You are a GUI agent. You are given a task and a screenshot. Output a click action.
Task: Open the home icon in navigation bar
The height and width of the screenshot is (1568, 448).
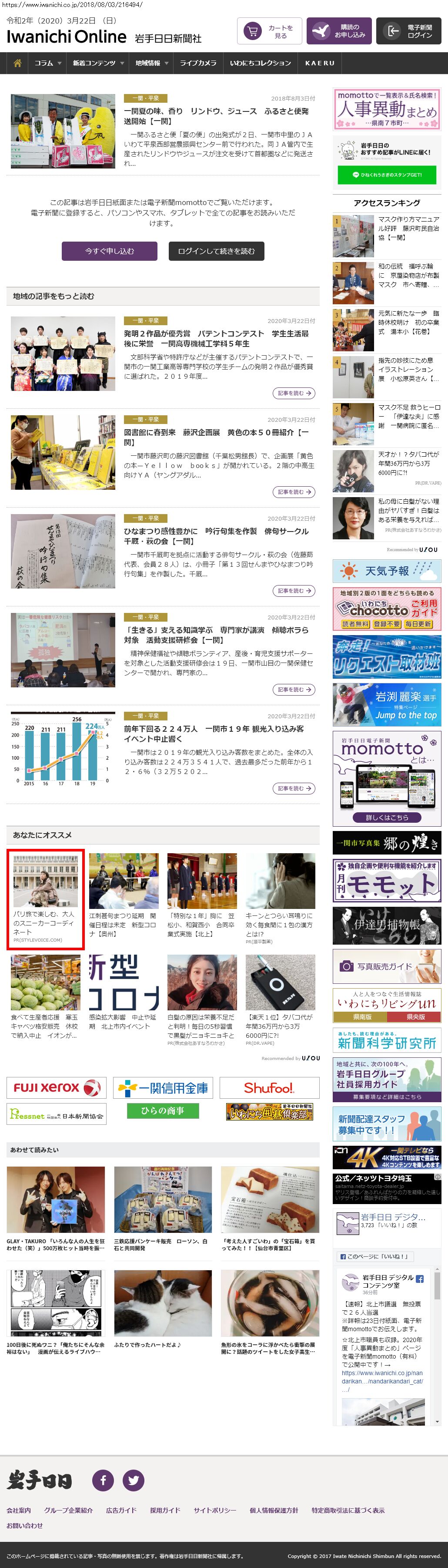coord(17,63)
